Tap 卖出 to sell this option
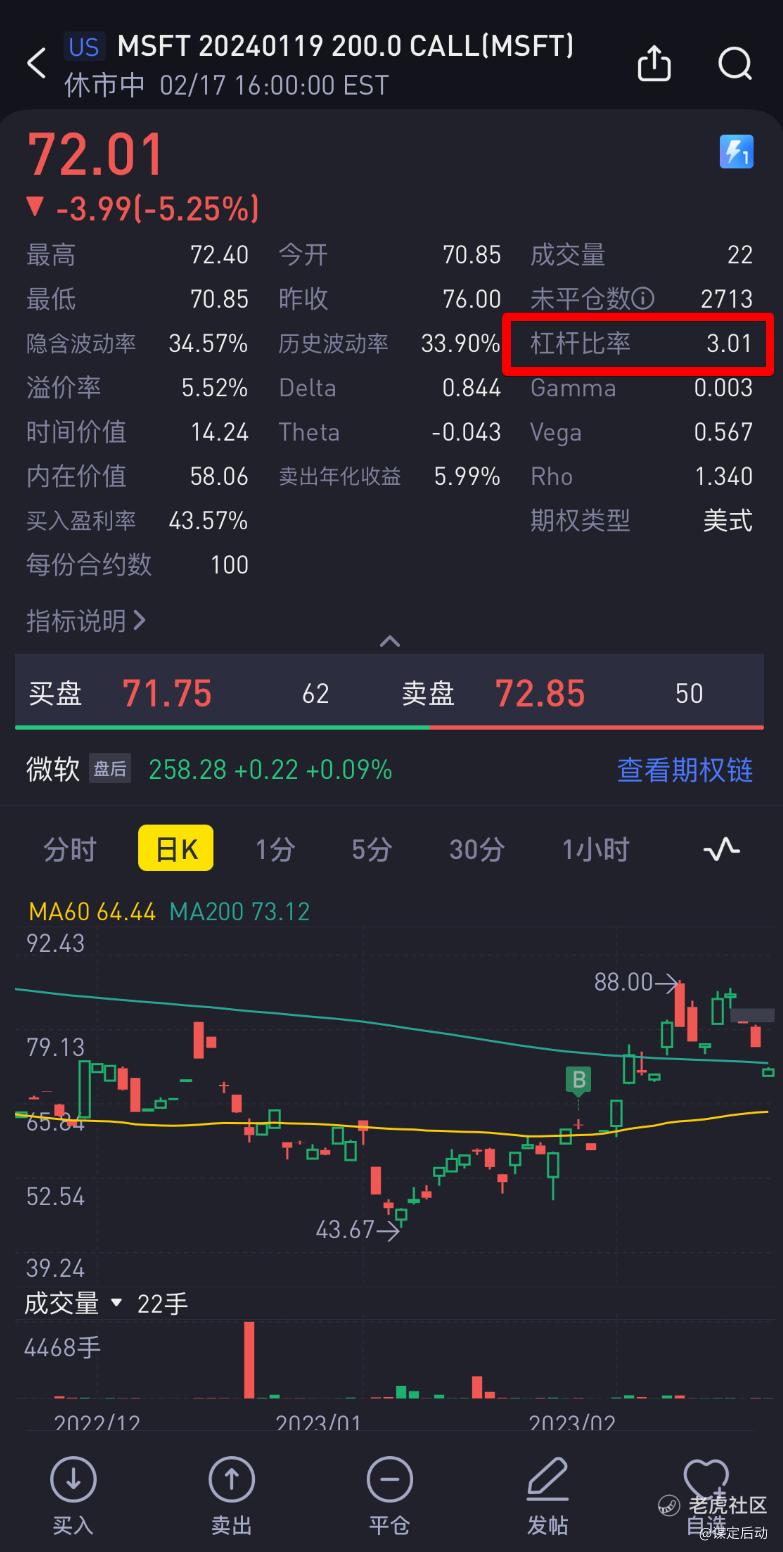783x1552 pixels. [x=231, y=1495]
